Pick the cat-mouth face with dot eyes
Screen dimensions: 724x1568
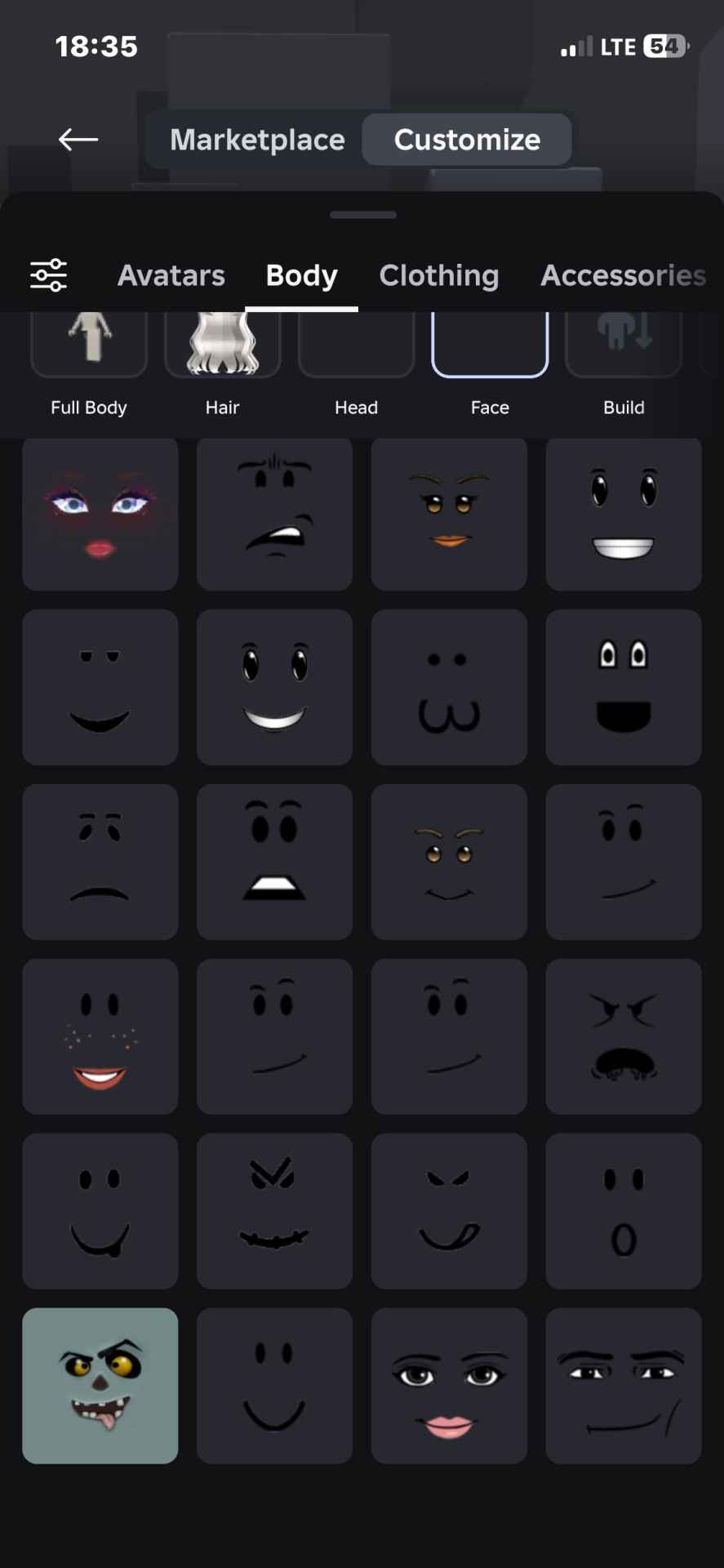449,688
